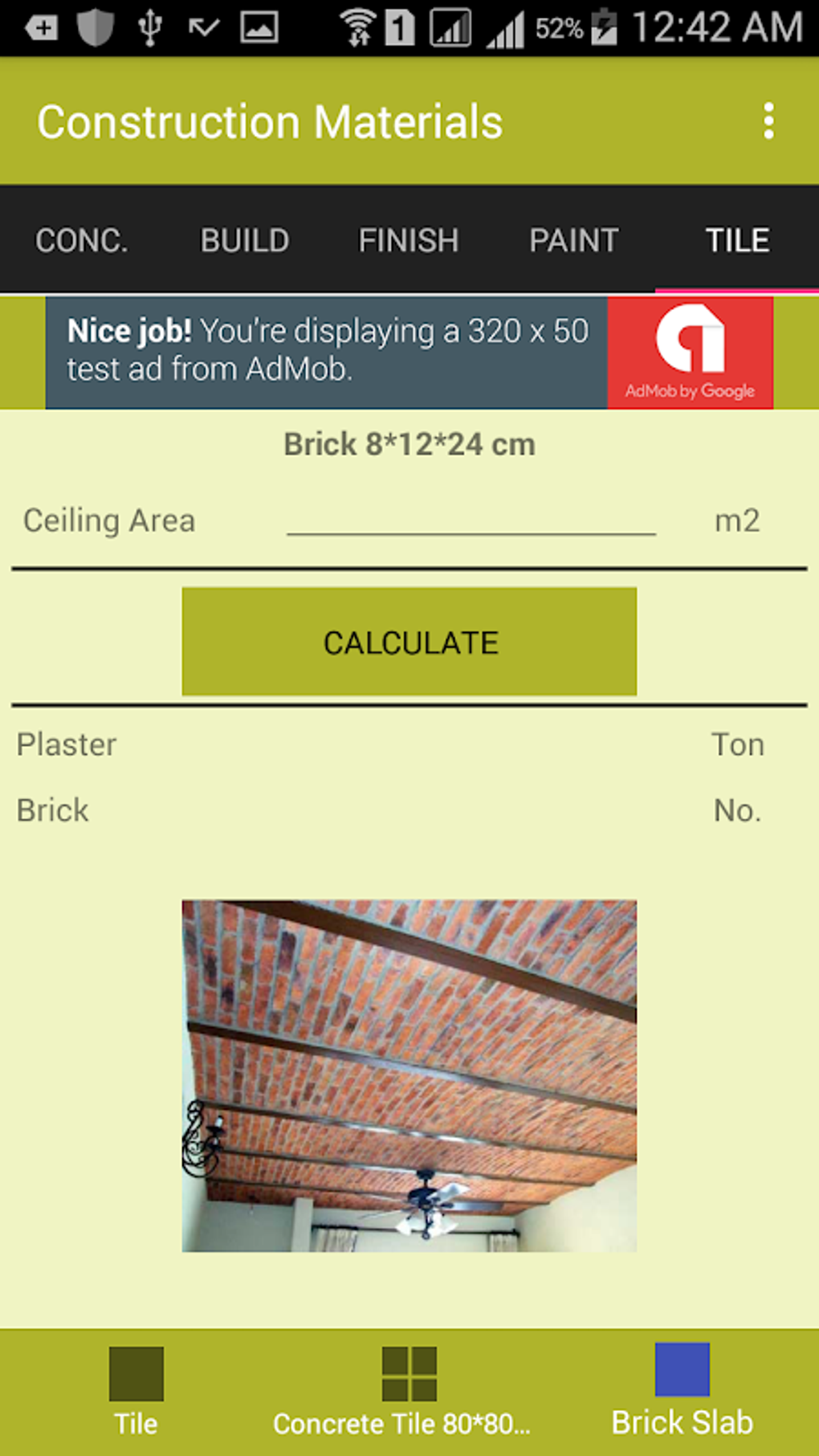Viewport: 819px width, 1456px height.
Task: Focus the Ceiling Area input field
Action: tap(471, 519)
